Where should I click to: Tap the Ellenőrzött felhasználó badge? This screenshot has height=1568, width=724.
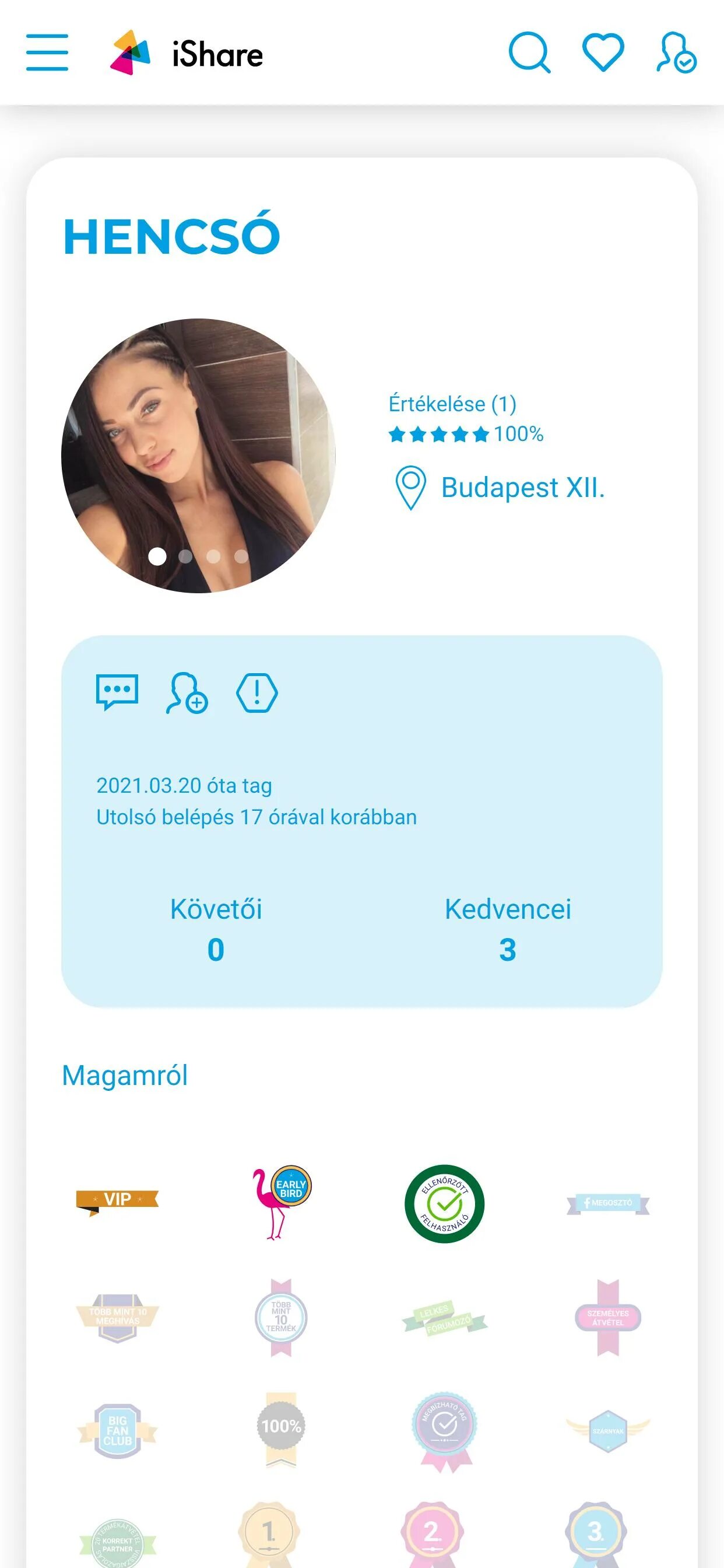pos(444,1203)
